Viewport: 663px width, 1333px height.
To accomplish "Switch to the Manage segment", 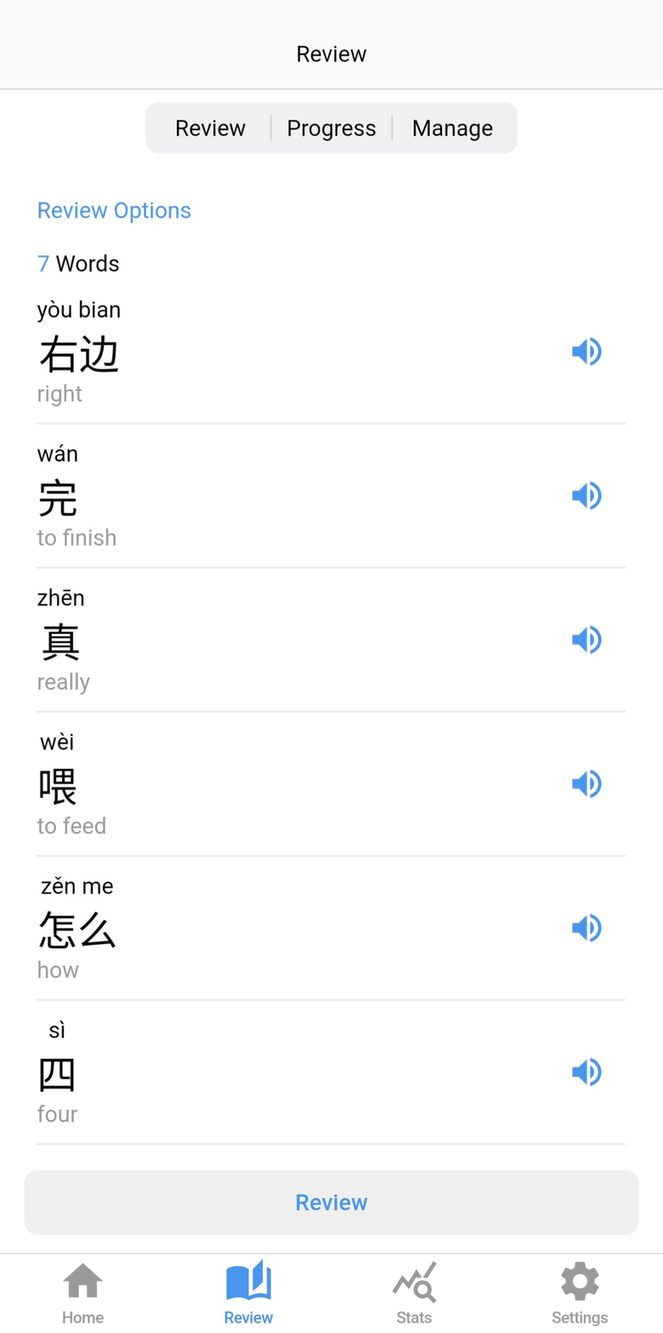I will pos(452,128).
